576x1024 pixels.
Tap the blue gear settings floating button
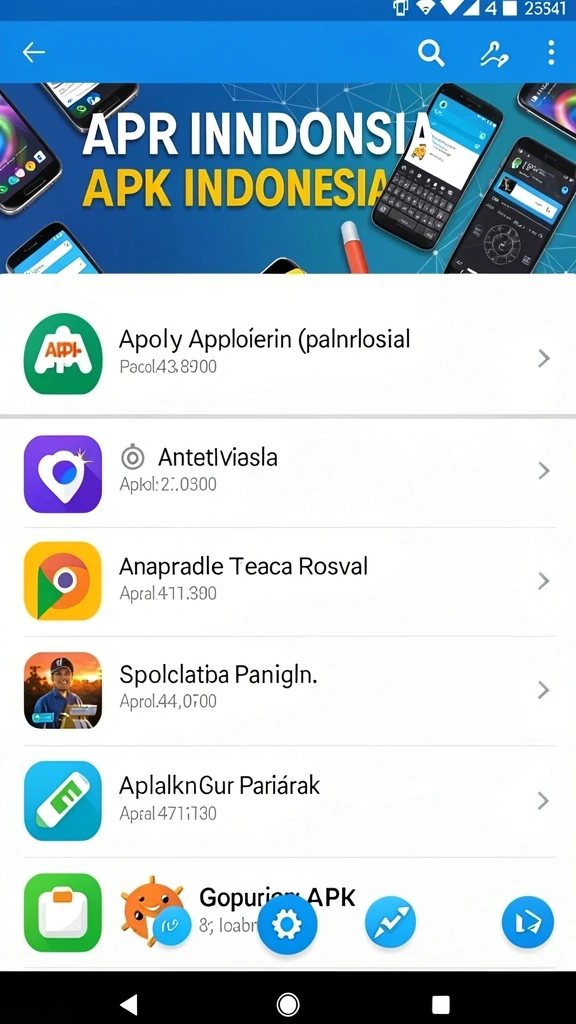click(287, 924)
